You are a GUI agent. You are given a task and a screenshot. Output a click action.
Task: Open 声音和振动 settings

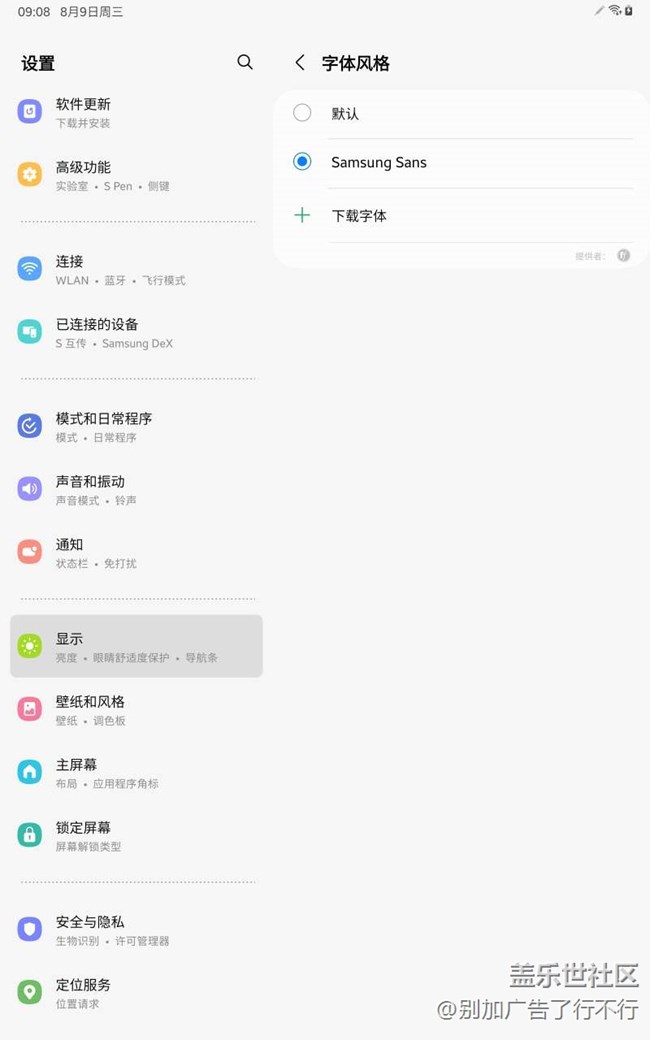90,489
